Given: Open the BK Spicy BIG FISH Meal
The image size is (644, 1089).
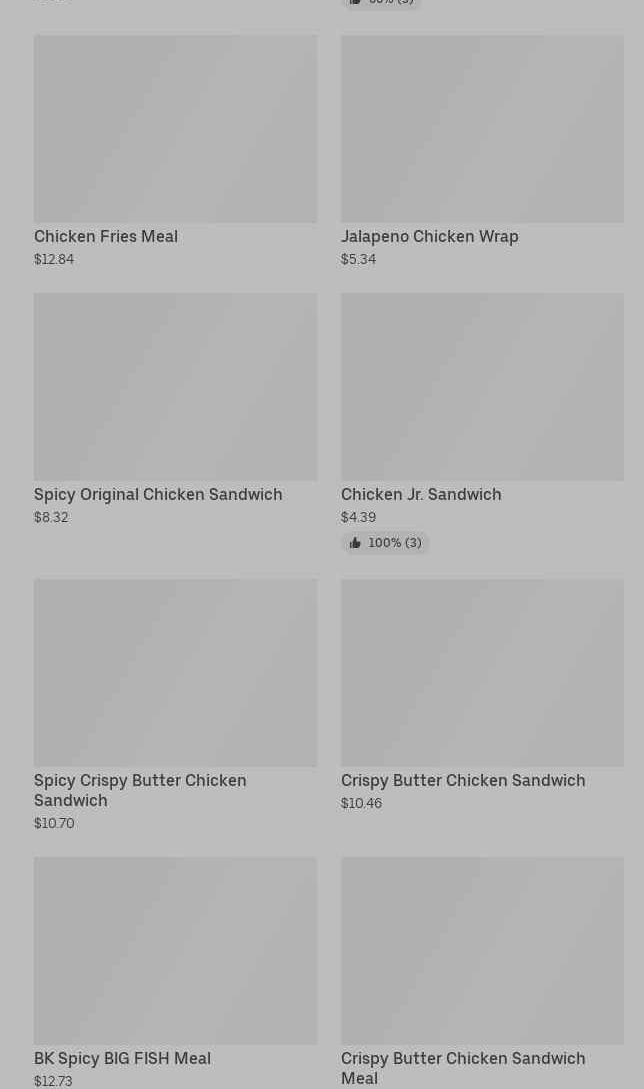Looking at the screenshot, I should 175,972.
